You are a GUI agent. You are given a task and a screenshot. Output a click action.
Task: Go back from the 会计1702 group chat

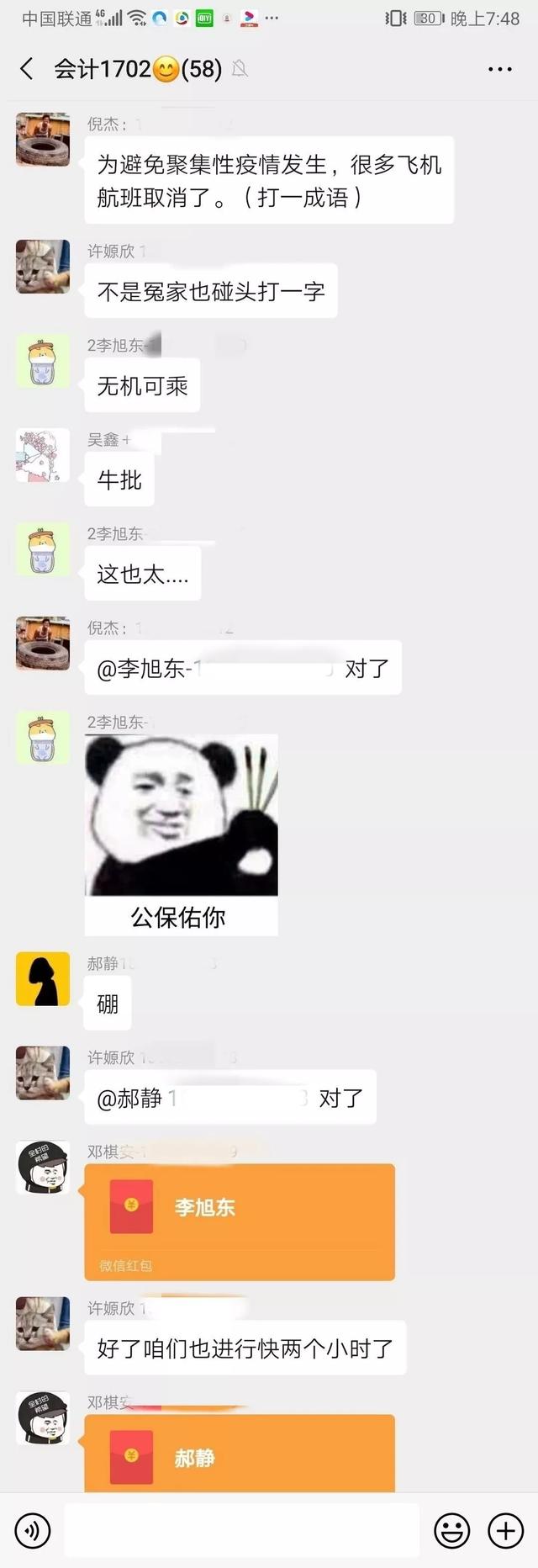point(27,69)
